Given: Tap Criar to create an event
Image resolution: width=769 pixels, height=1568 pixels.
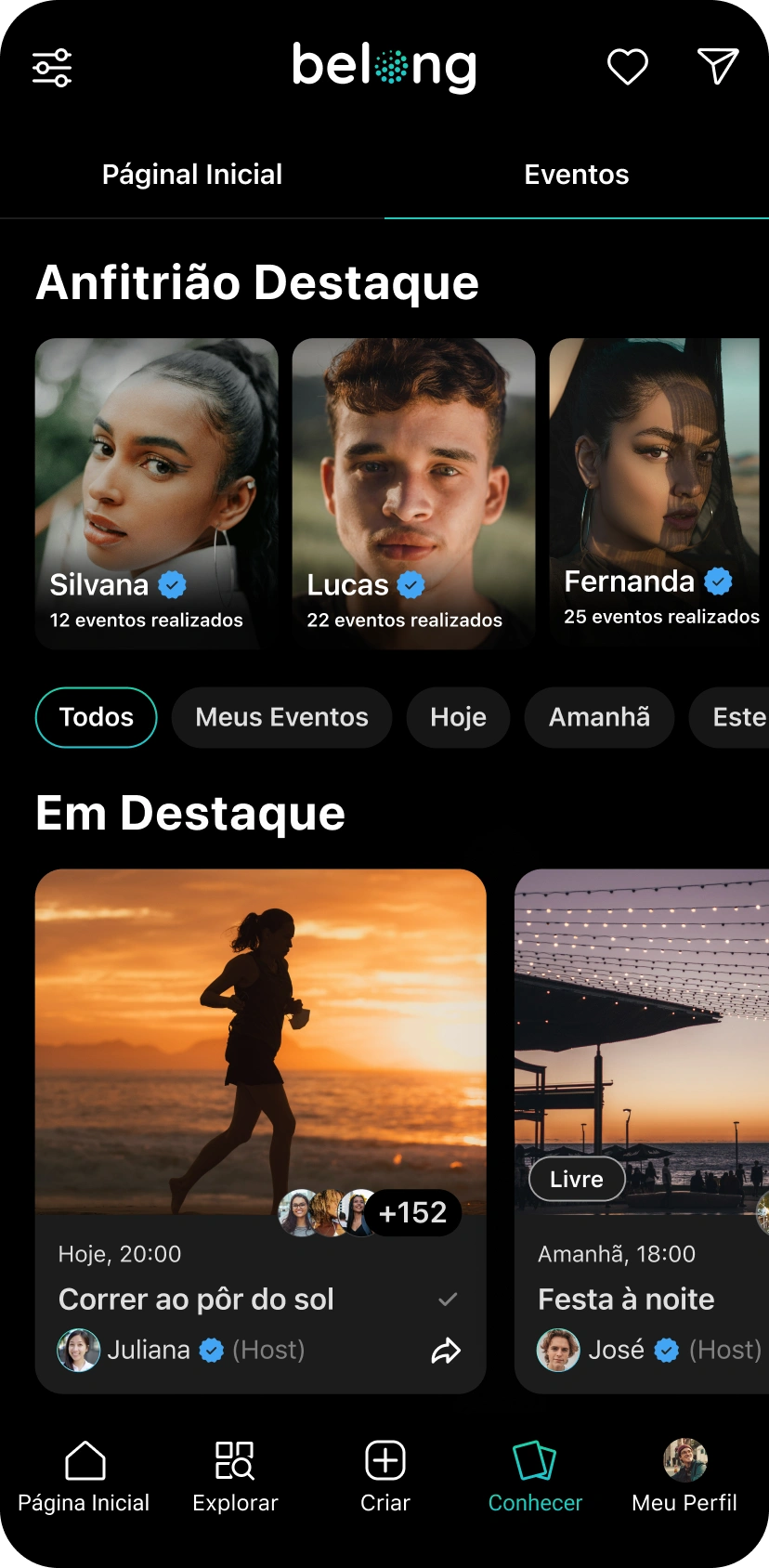Looking at the screenshot, I should click(x=384, y=1477).
